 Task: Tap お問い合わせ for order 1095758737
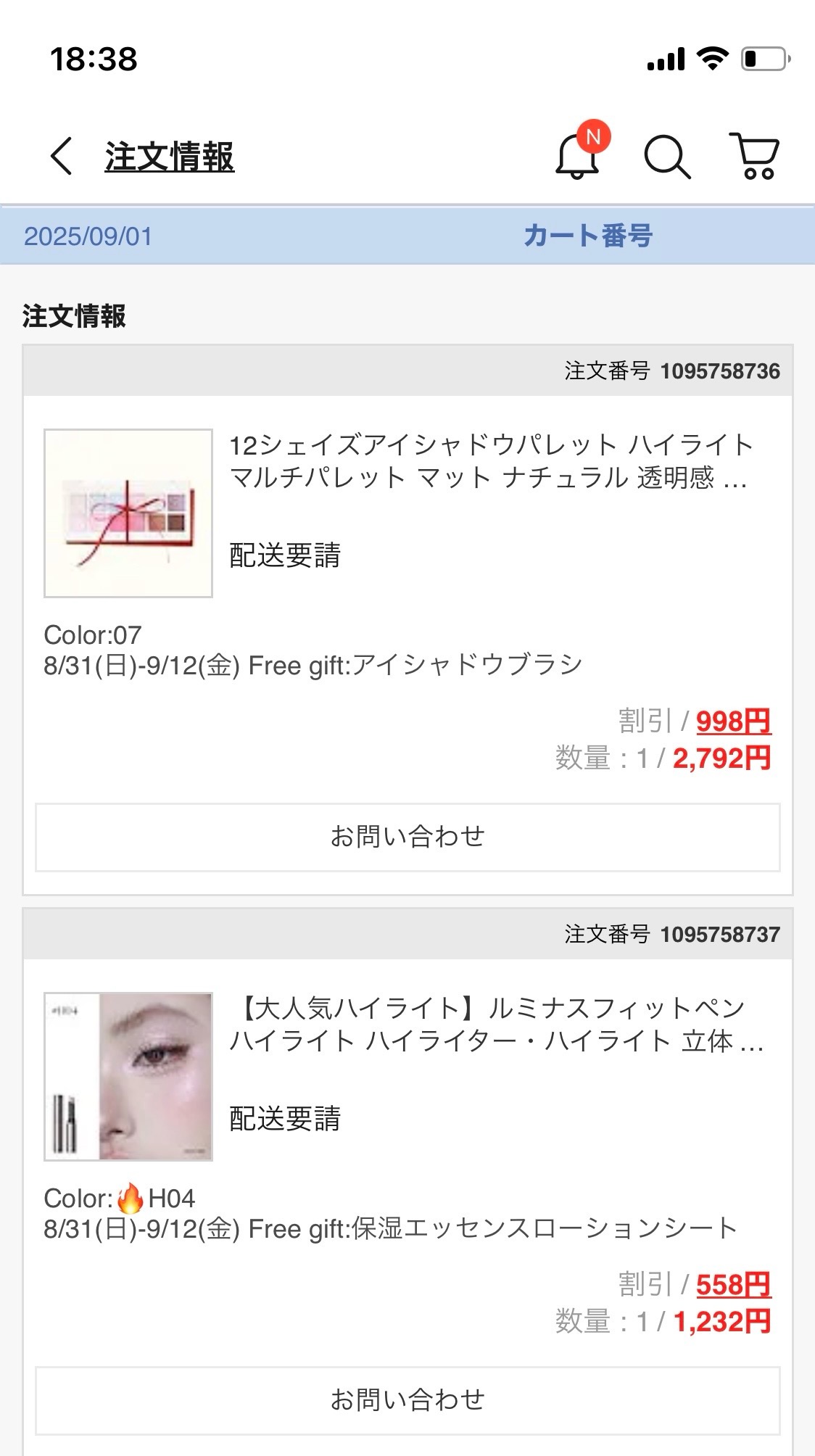click(407, 1400)
